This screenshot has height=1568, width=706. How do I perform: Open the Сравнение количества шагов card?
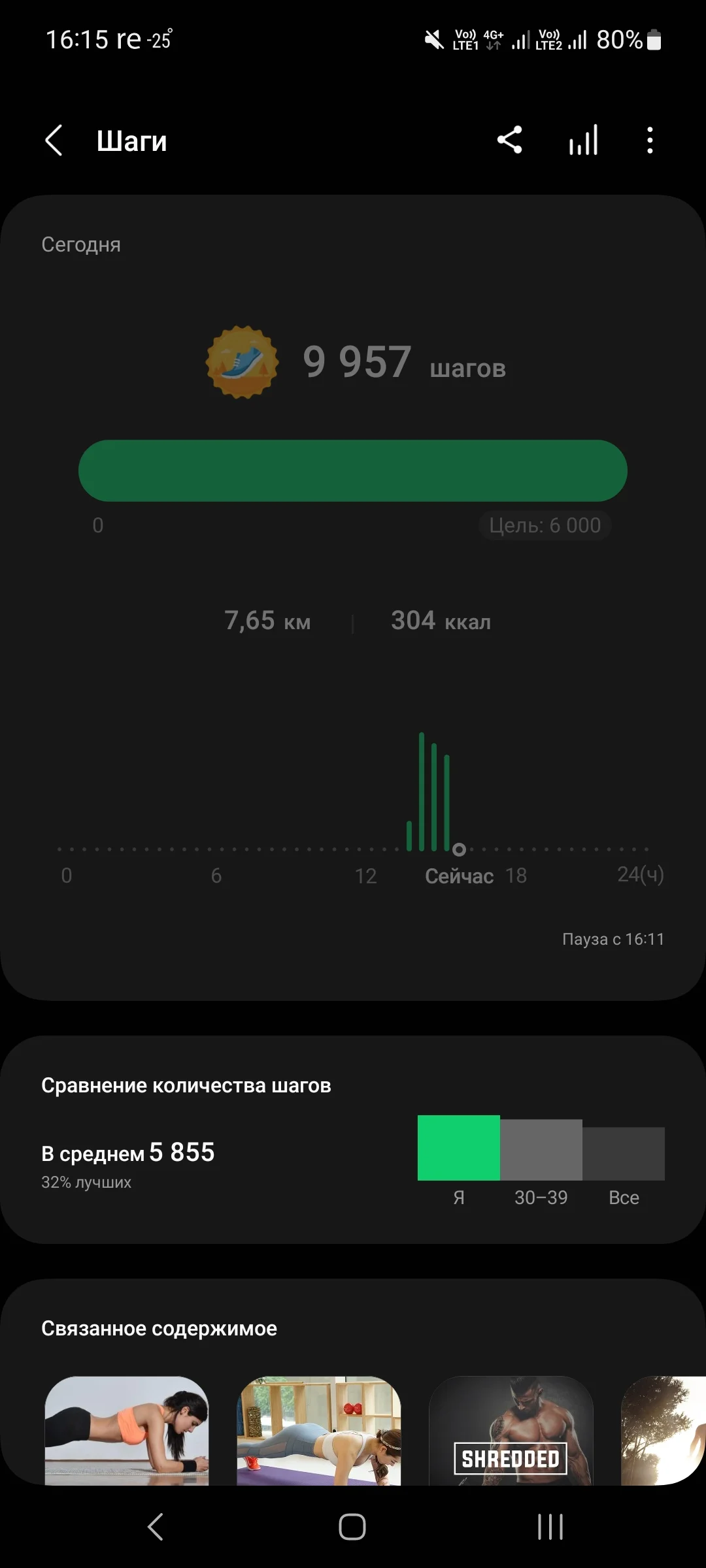[x=353, y=1139]
